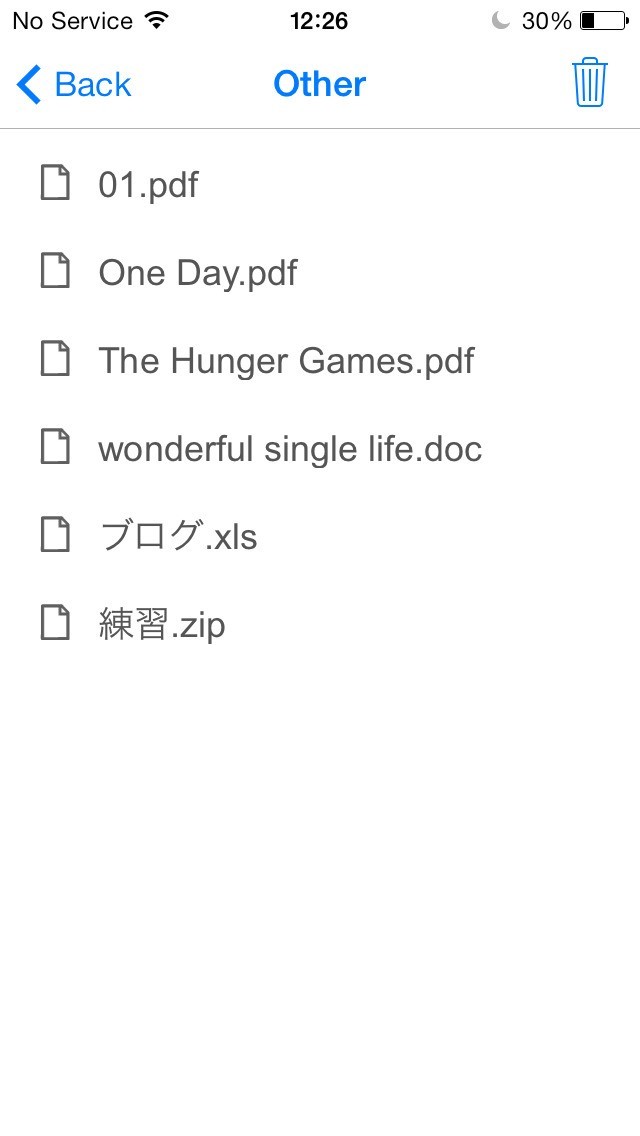Open One Day.pdf
640x1136 pixels.
(x=197, y=273)
